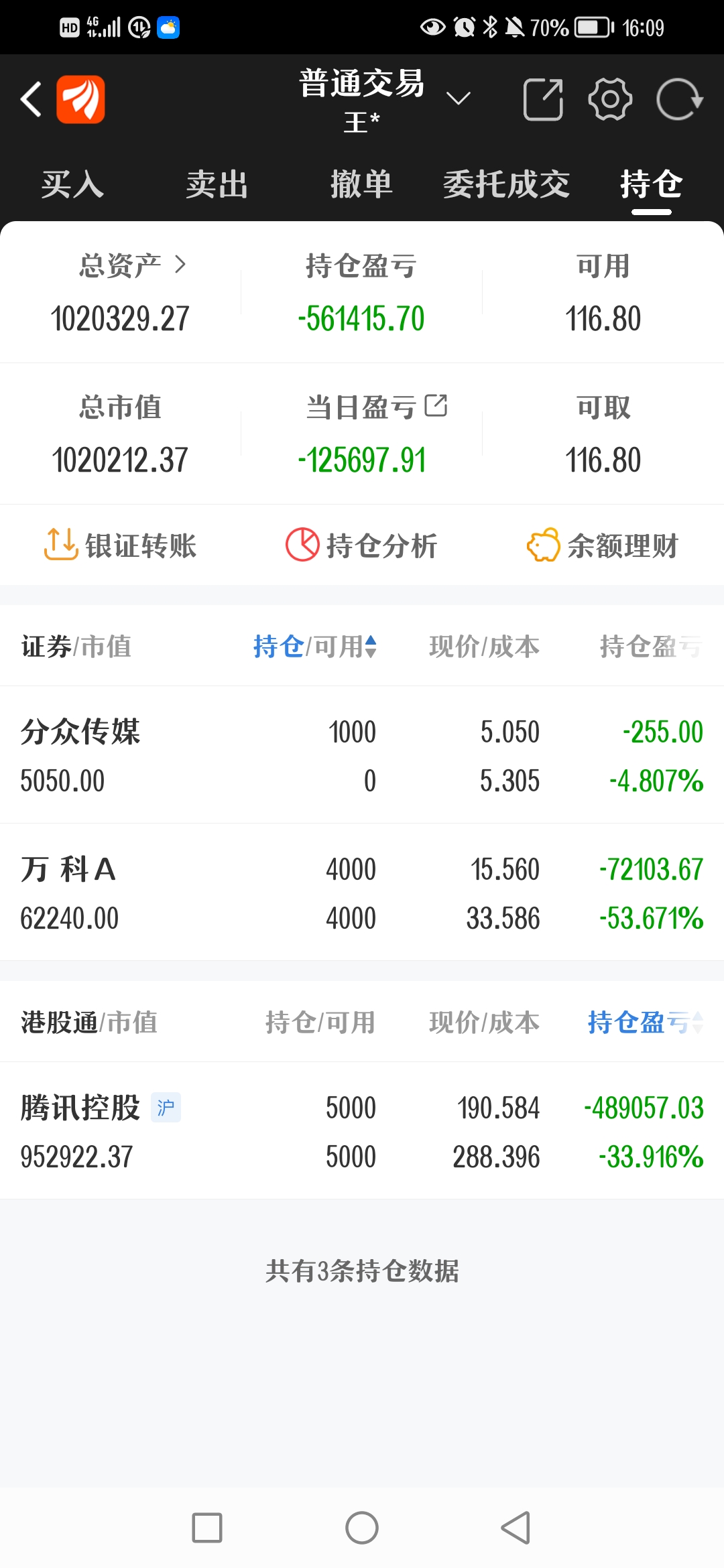Sort securities by 持仓/可用

click(x=315, y=647)
